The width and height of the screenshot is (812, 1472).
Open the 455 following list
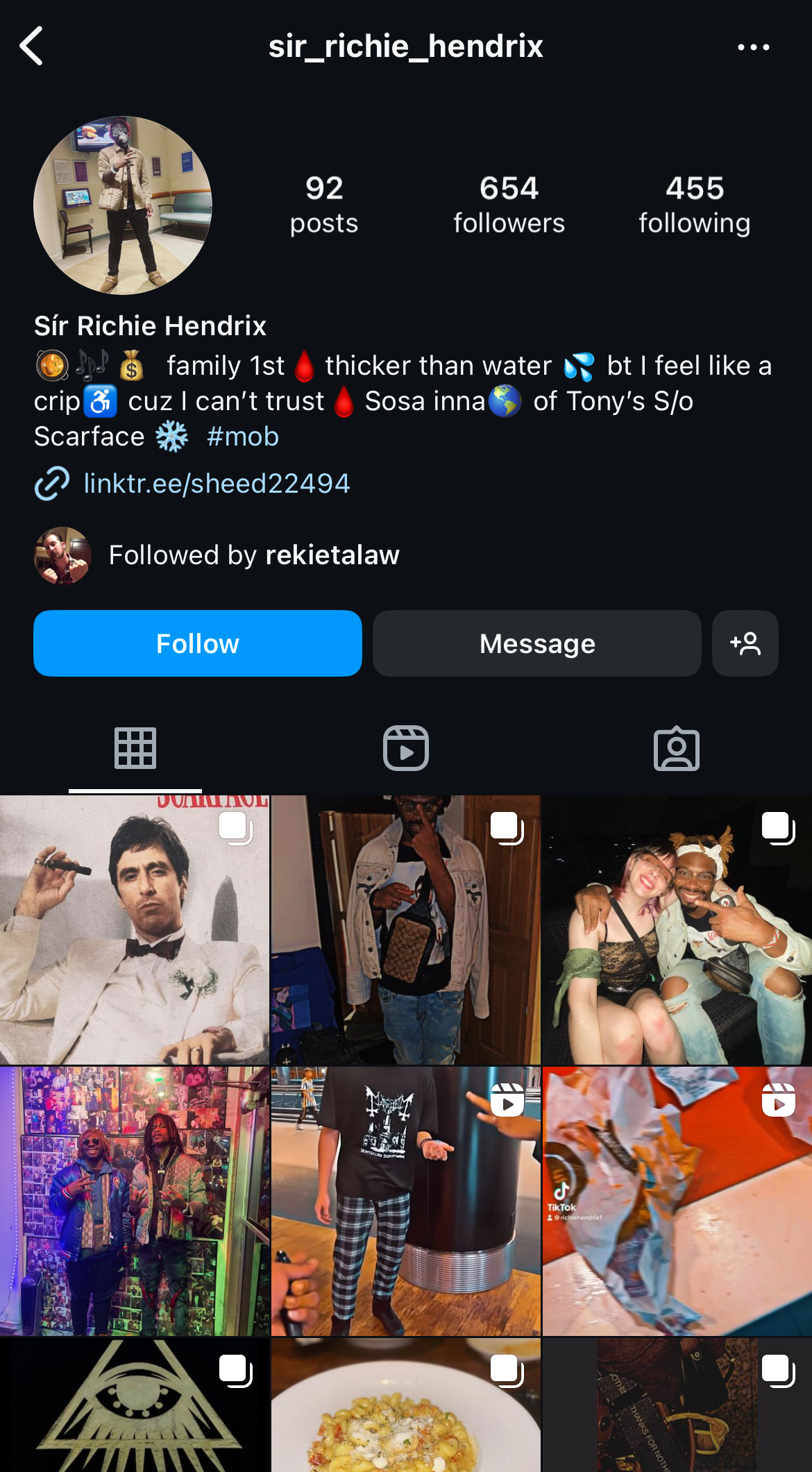tap(694, 205)
